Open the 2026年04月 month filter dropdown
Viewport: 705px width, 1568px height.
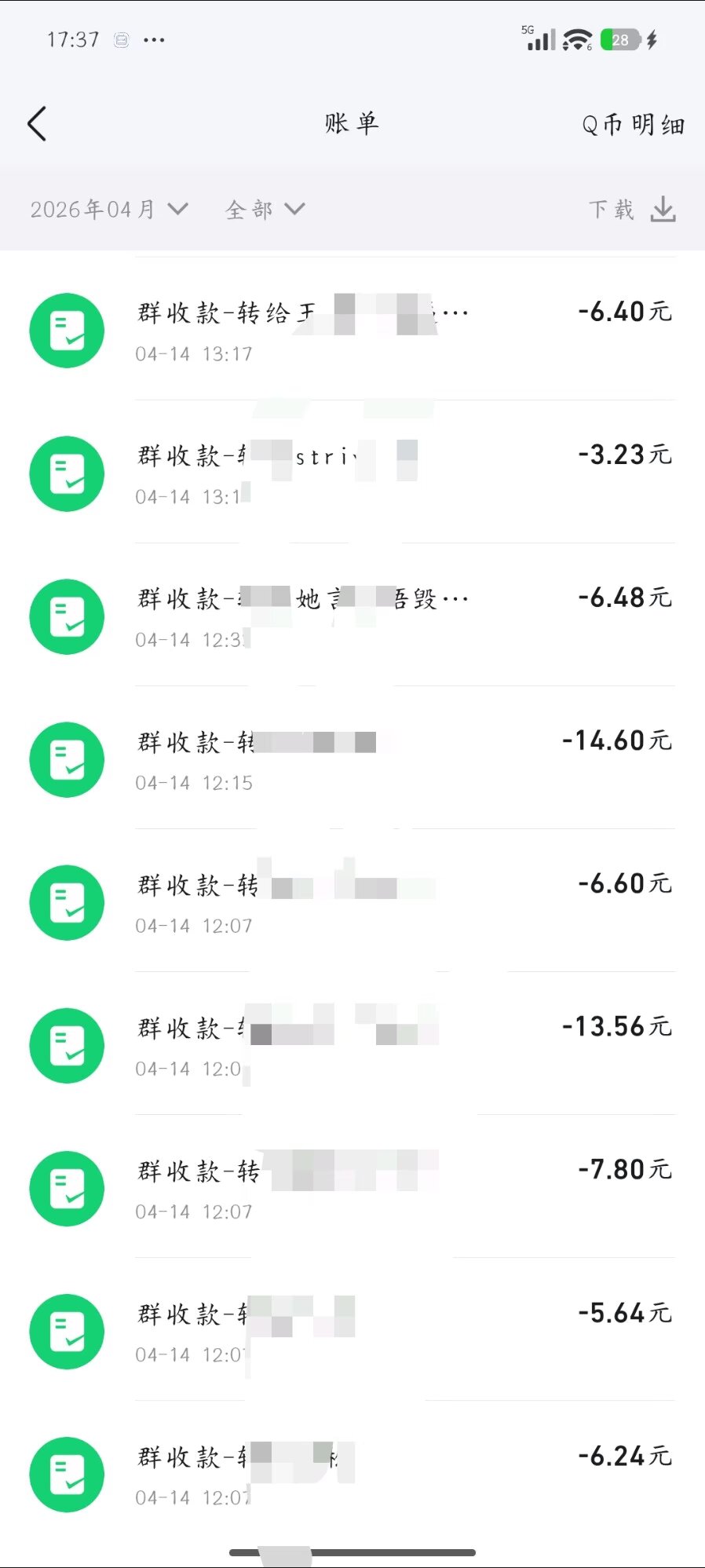pyautogui.click(x=94, y=209)
